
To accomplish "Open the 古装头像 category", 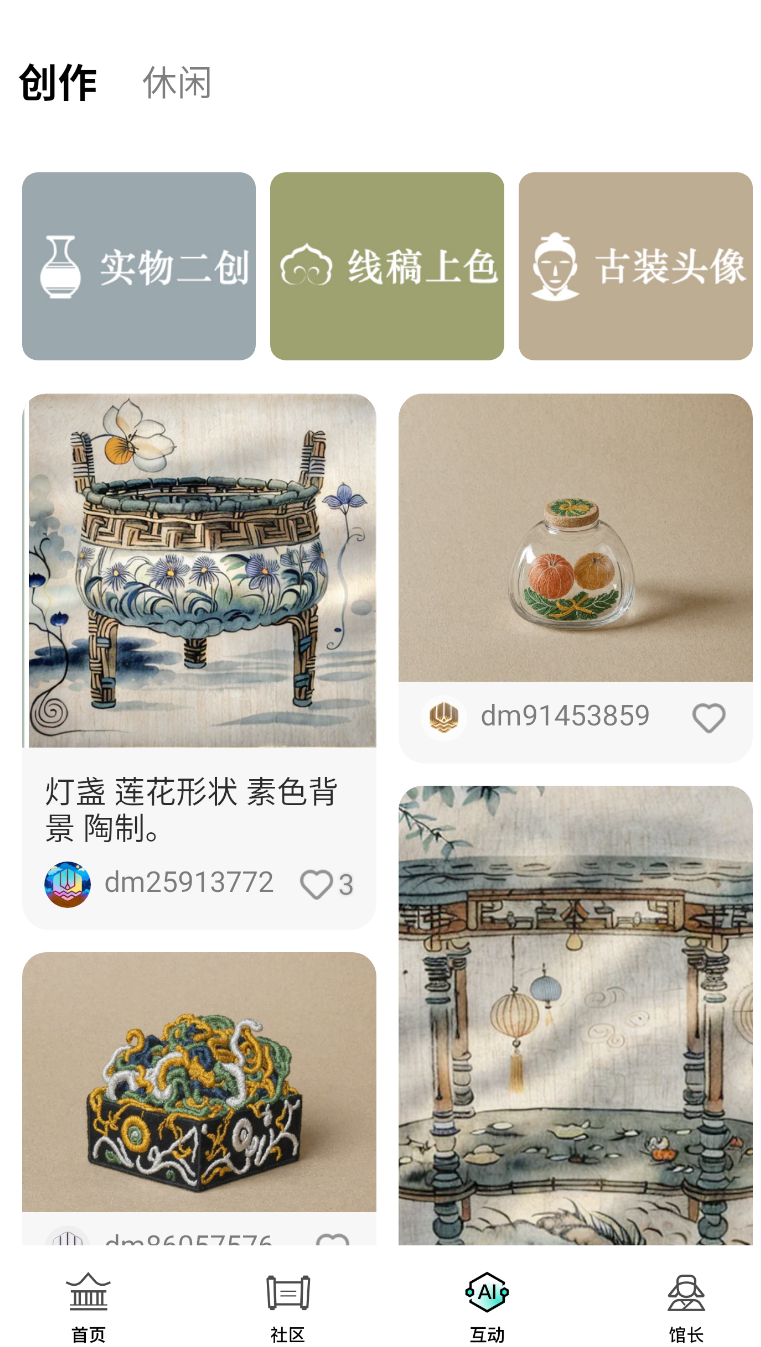I will pyautogui.click(x=635, y=266).
